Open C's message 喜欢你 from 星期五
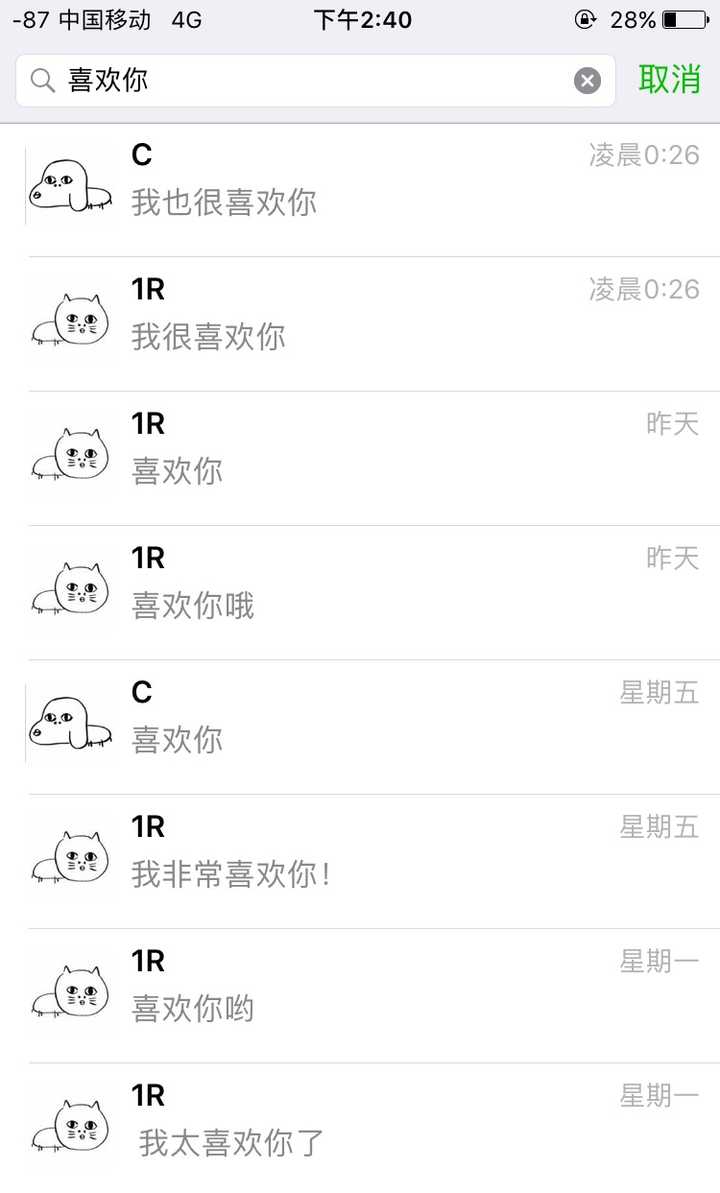Image resolution: width=720 pixels, height=1193 pixels. 360,727
